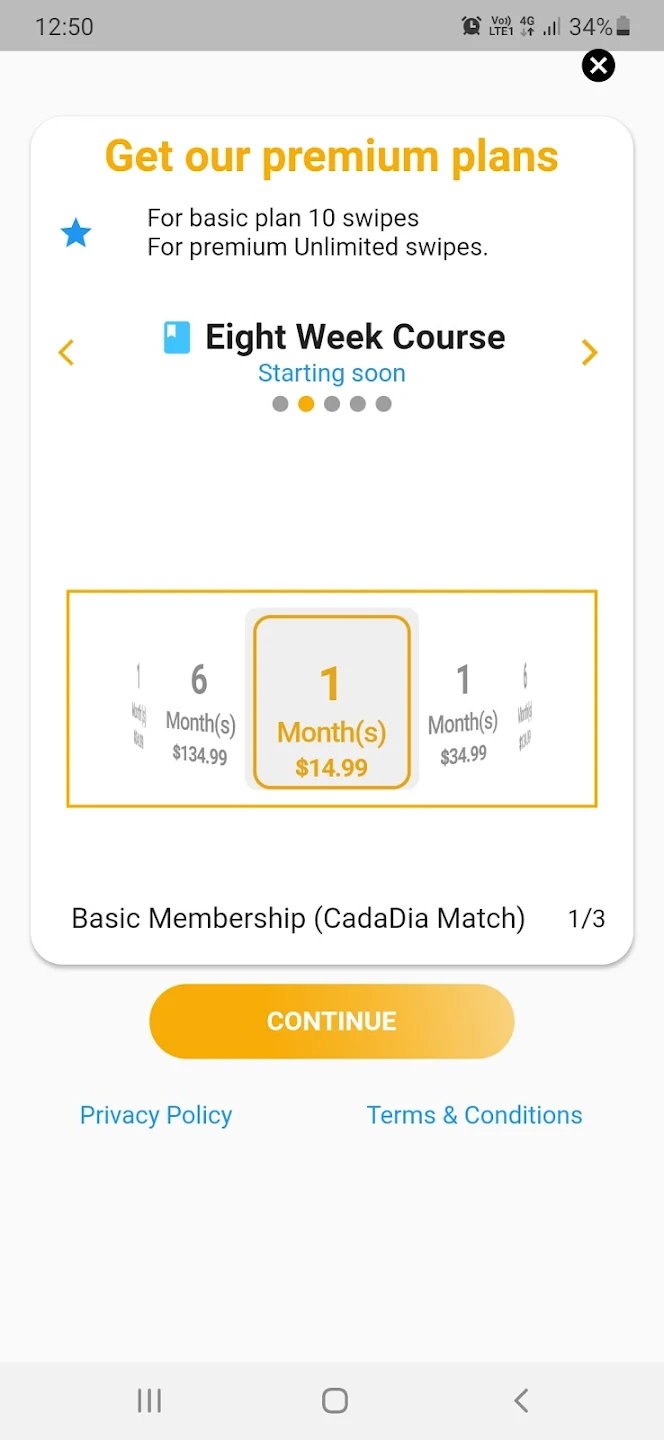Open the Terms & Conditions link
The width and height of the screenshot is (664, 1440).
[x=474, y=1115]
